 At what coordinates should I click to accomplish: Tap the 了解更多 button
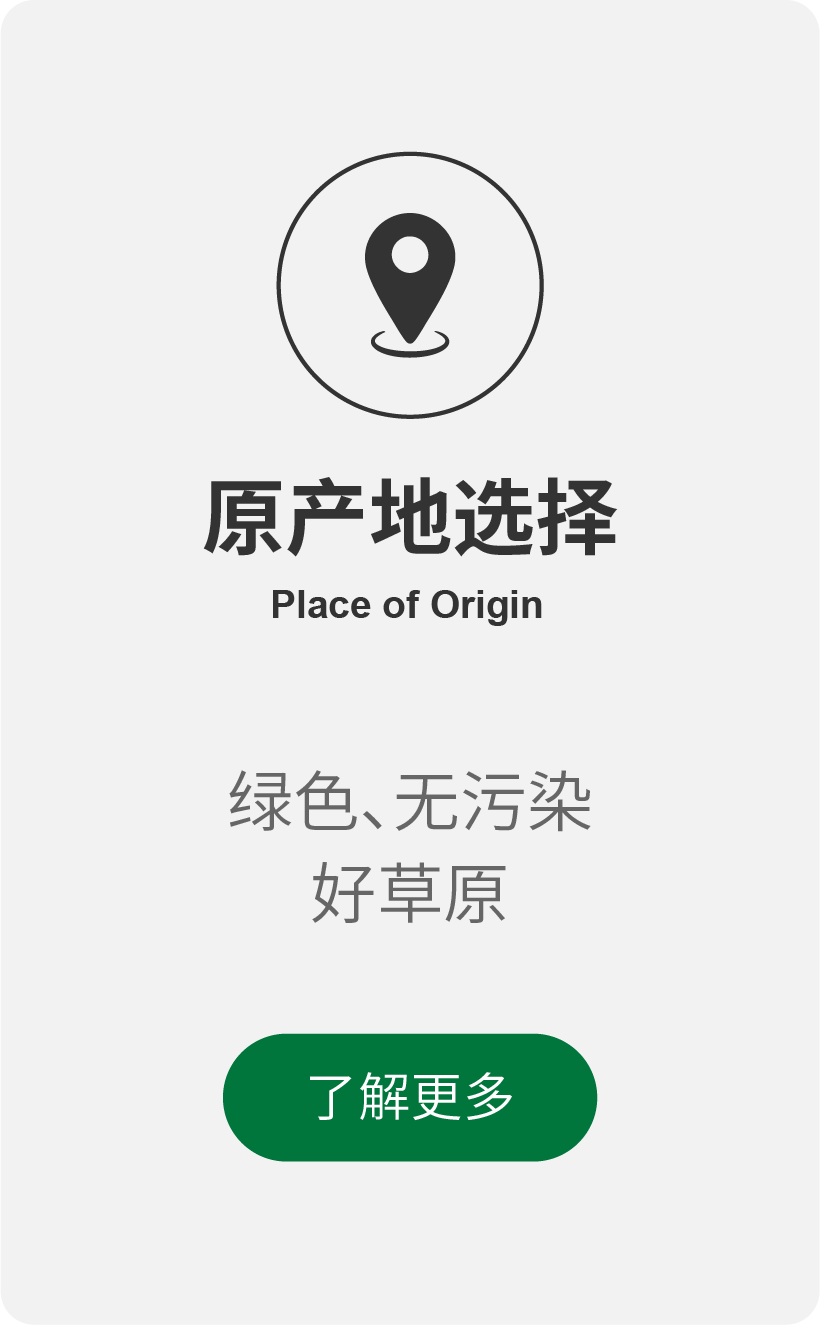point(410,1097)
